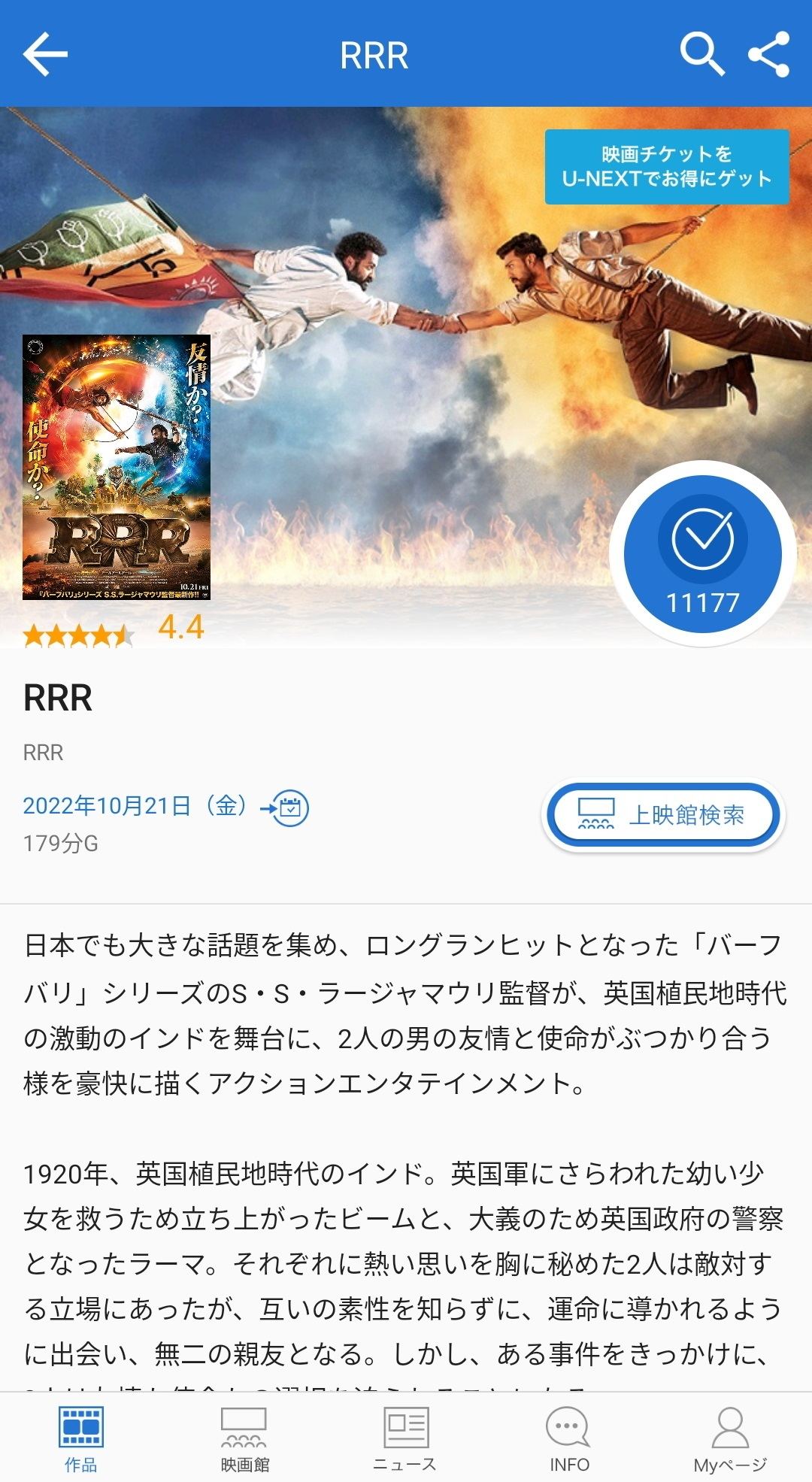812x1482 pixels.
Task: Tap the check-mark button showing 11177
Action: (x=702, y=554)
